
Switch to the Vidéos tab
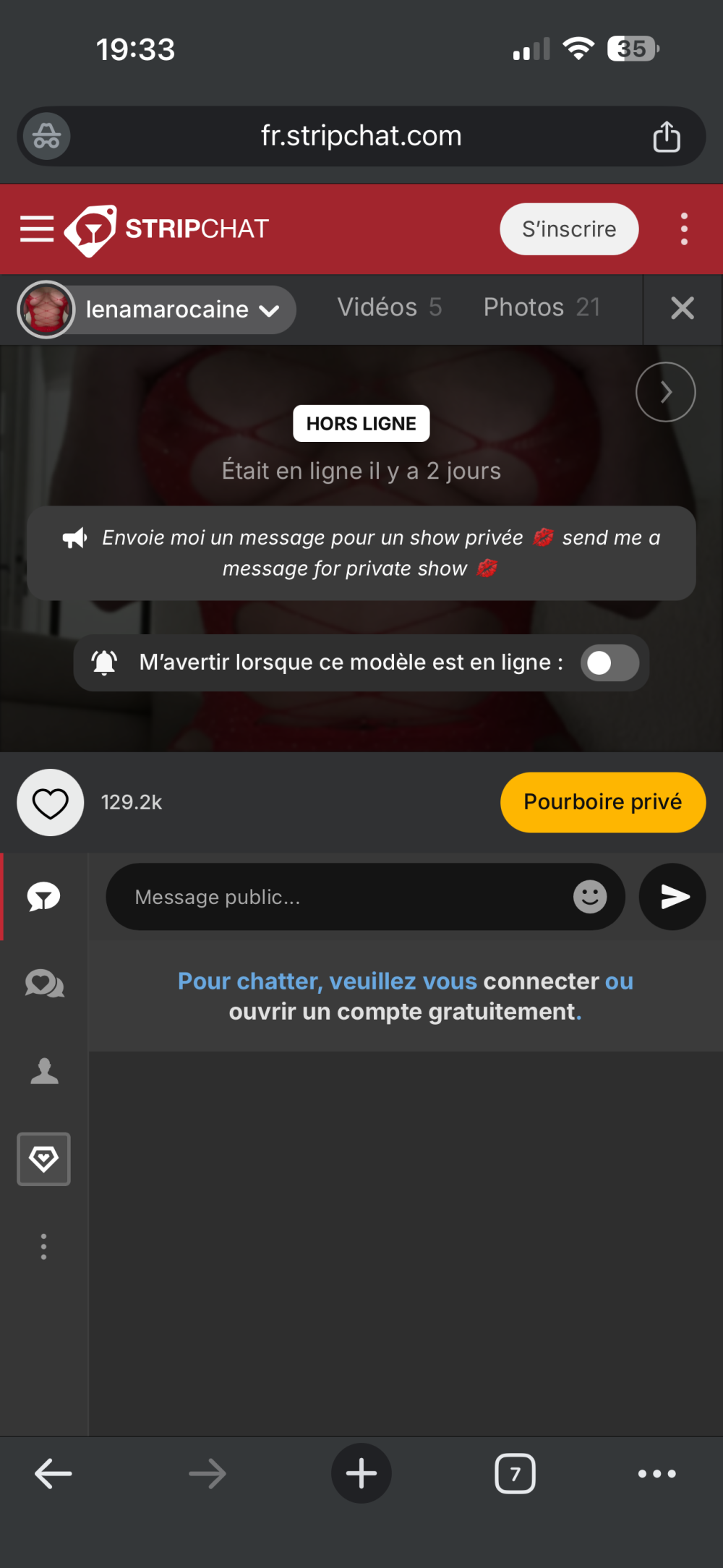coord(389,307)
